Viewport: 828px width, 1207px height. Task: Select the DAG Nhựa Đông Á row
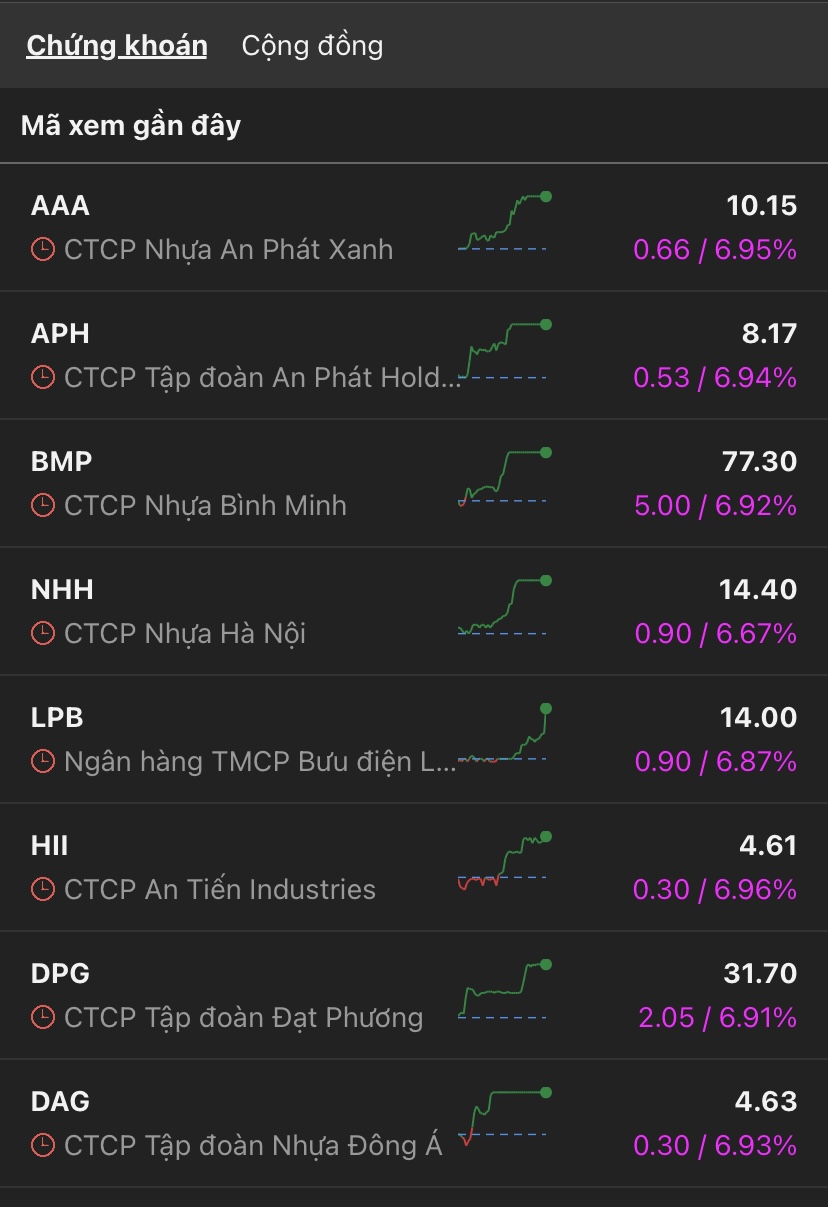click(413, 1123)
